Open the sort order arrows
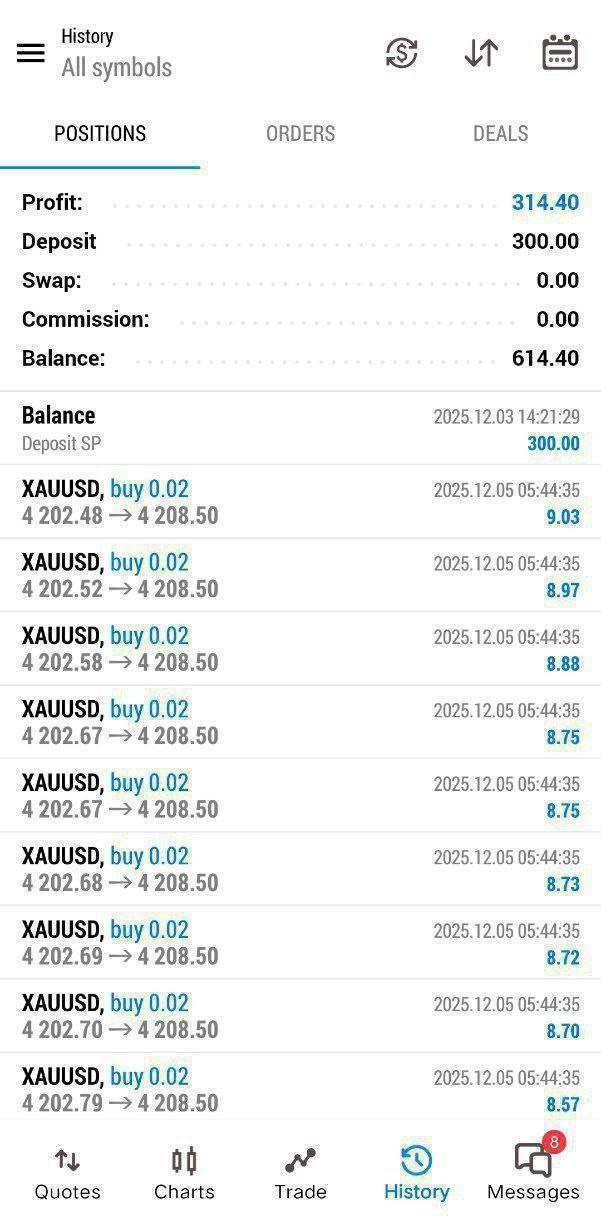 click(x=481, y=53)
